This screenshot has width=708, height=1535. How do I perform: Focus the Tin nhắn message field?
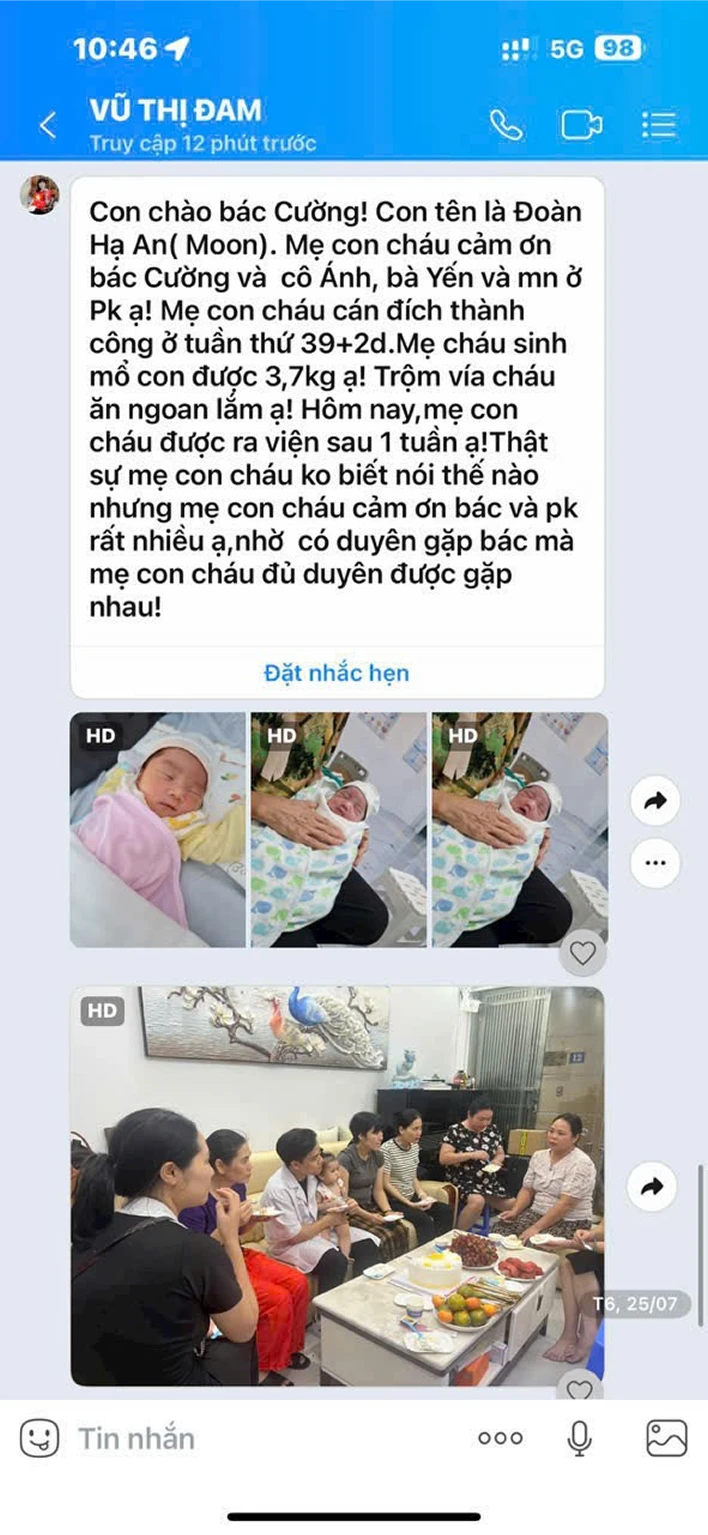tap(260, 1439)
